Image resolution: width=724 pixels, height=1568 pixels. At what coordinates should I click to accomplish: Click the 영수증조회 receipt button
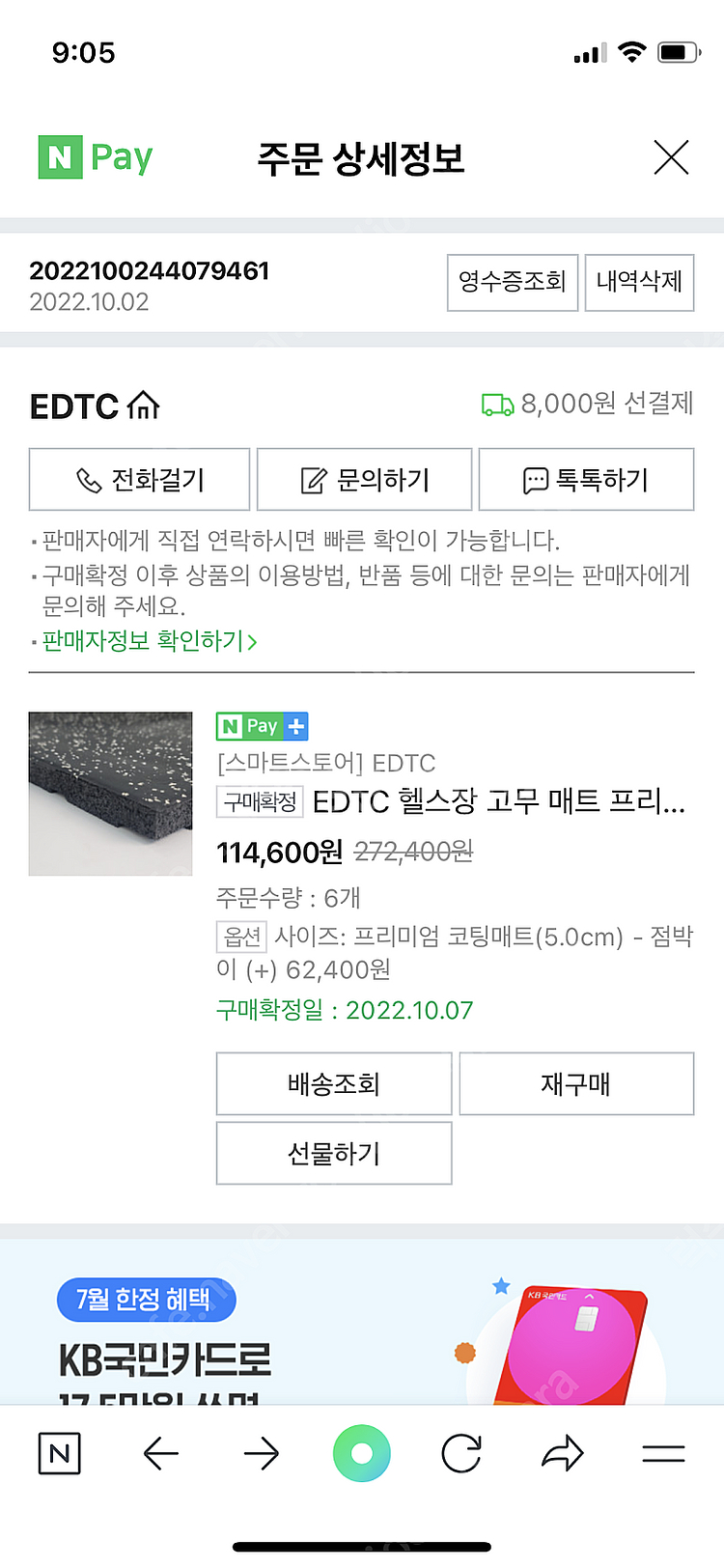513,282
